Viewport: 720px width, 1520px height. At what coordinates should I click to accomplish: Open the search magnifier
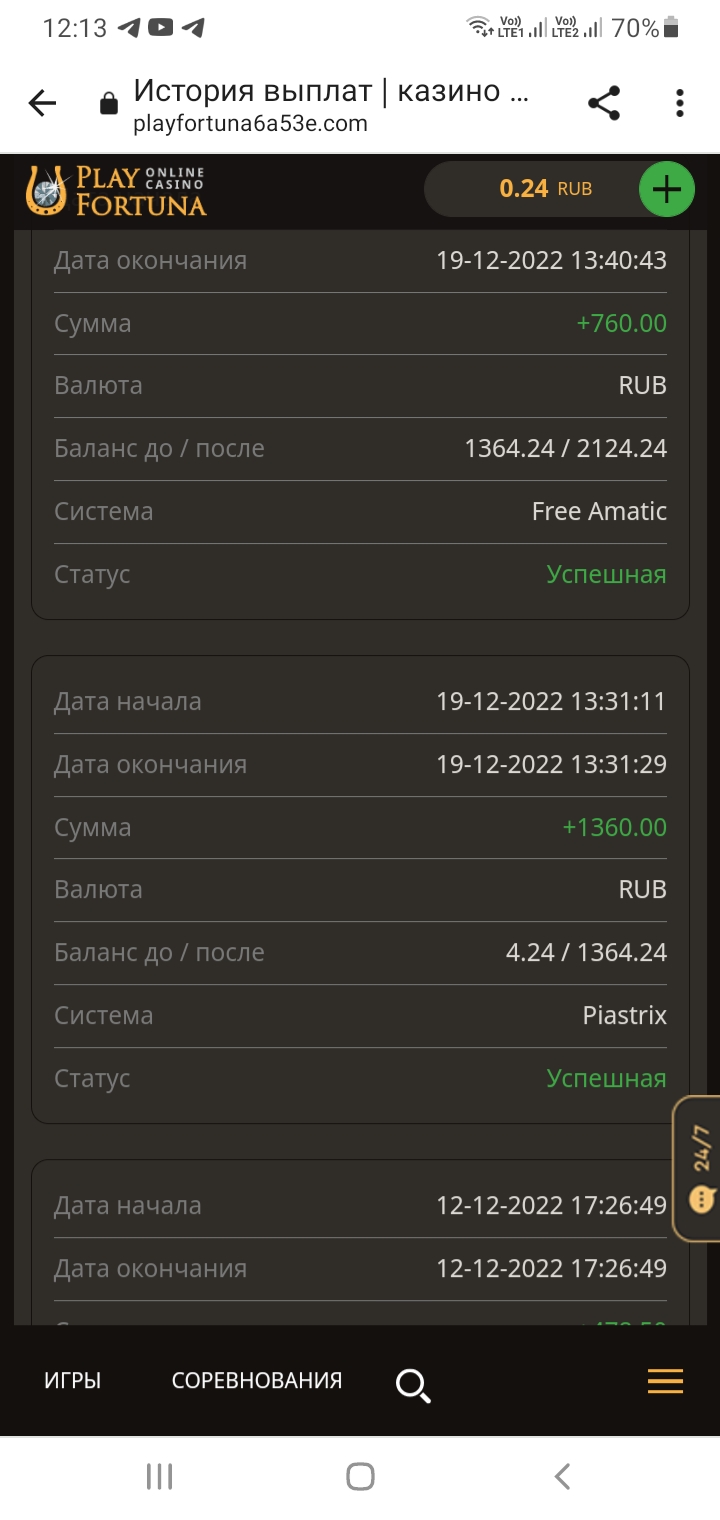coord(413,1385)
